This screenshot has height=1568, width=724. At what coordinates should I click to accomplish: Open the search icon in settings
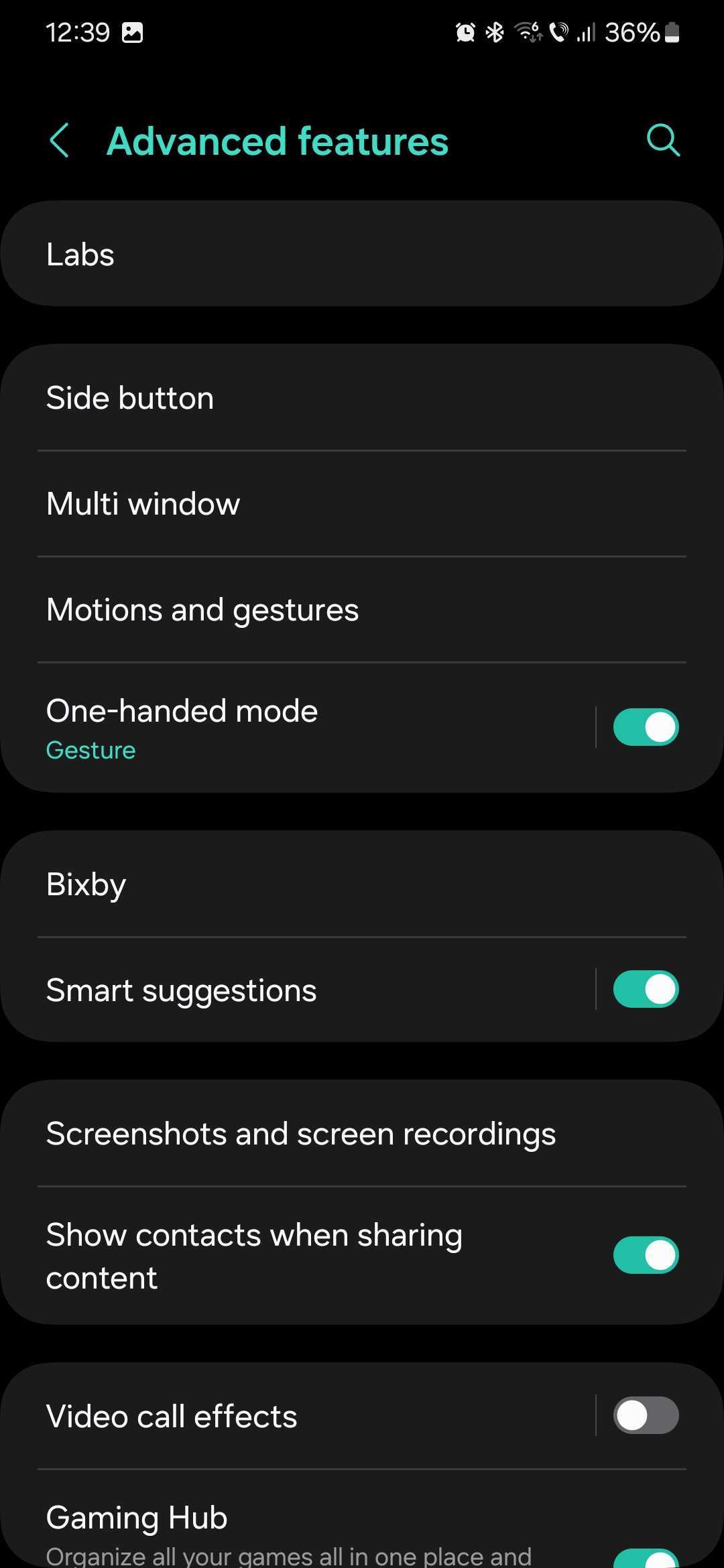click(x=662, y=141)
